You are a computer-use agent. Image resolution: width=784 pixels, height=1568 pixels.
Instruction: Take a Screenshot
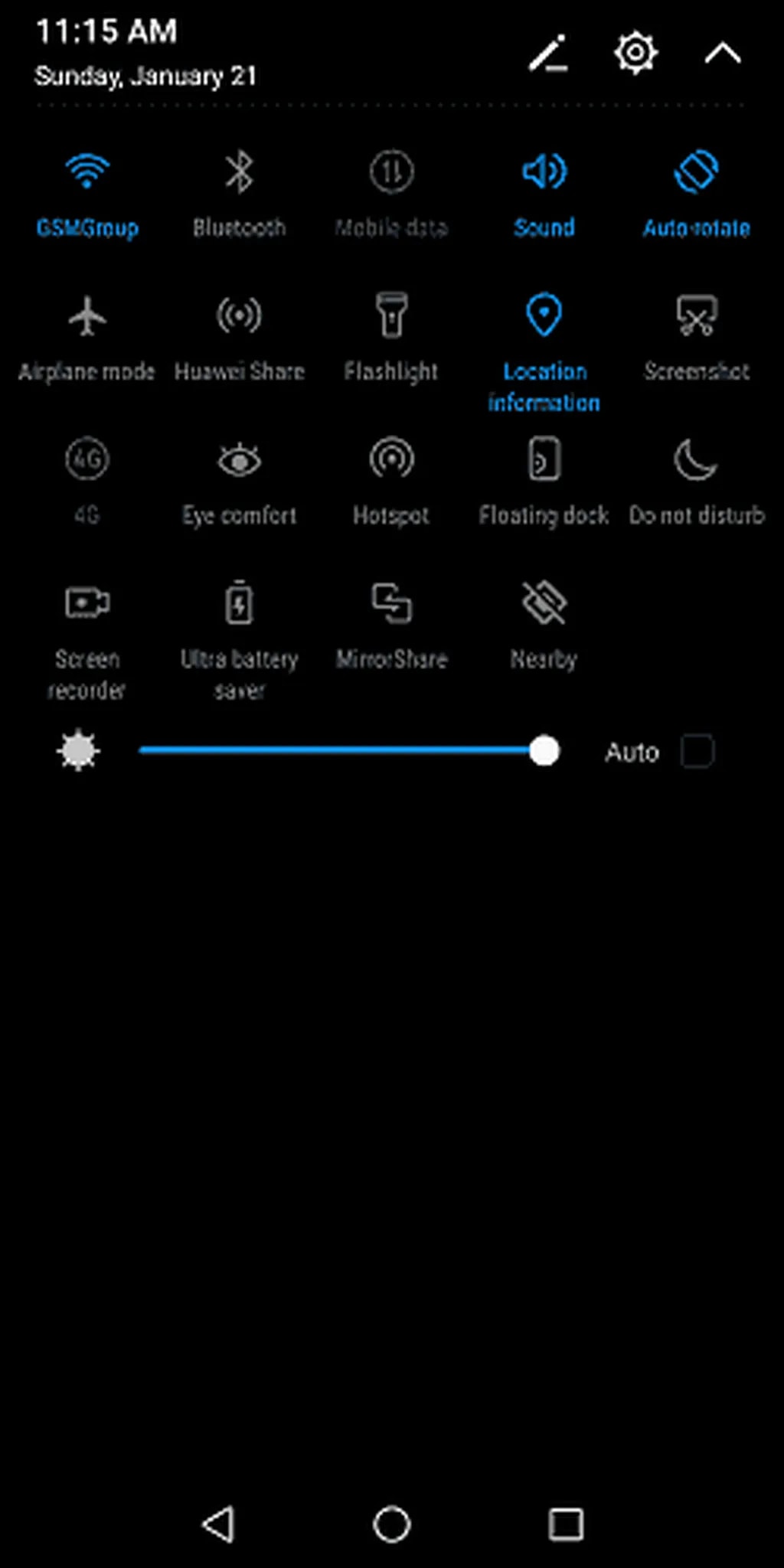(696, 317)
